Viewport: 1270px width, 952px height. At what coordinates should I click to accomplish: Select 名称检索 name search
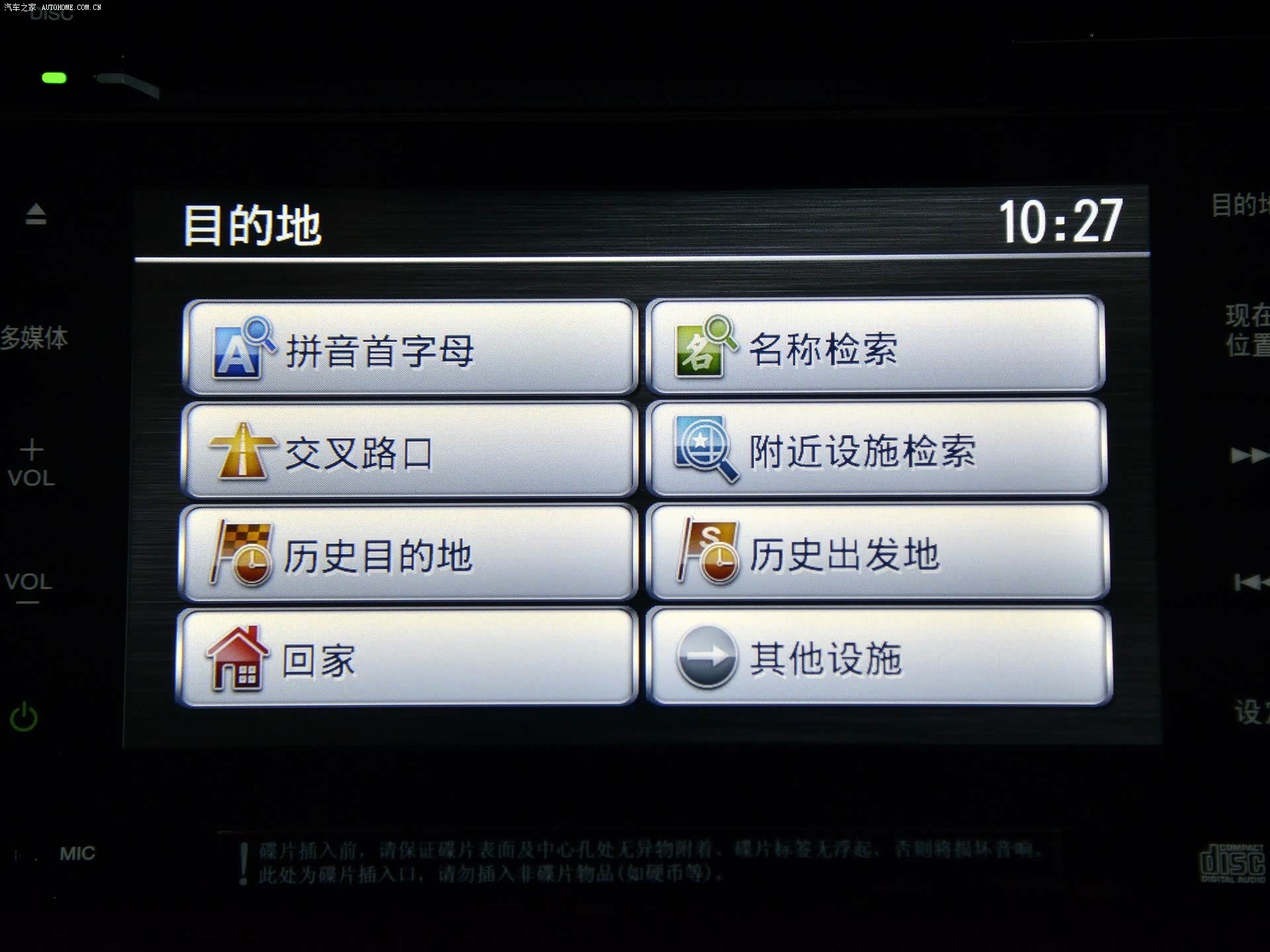(874, 346)
